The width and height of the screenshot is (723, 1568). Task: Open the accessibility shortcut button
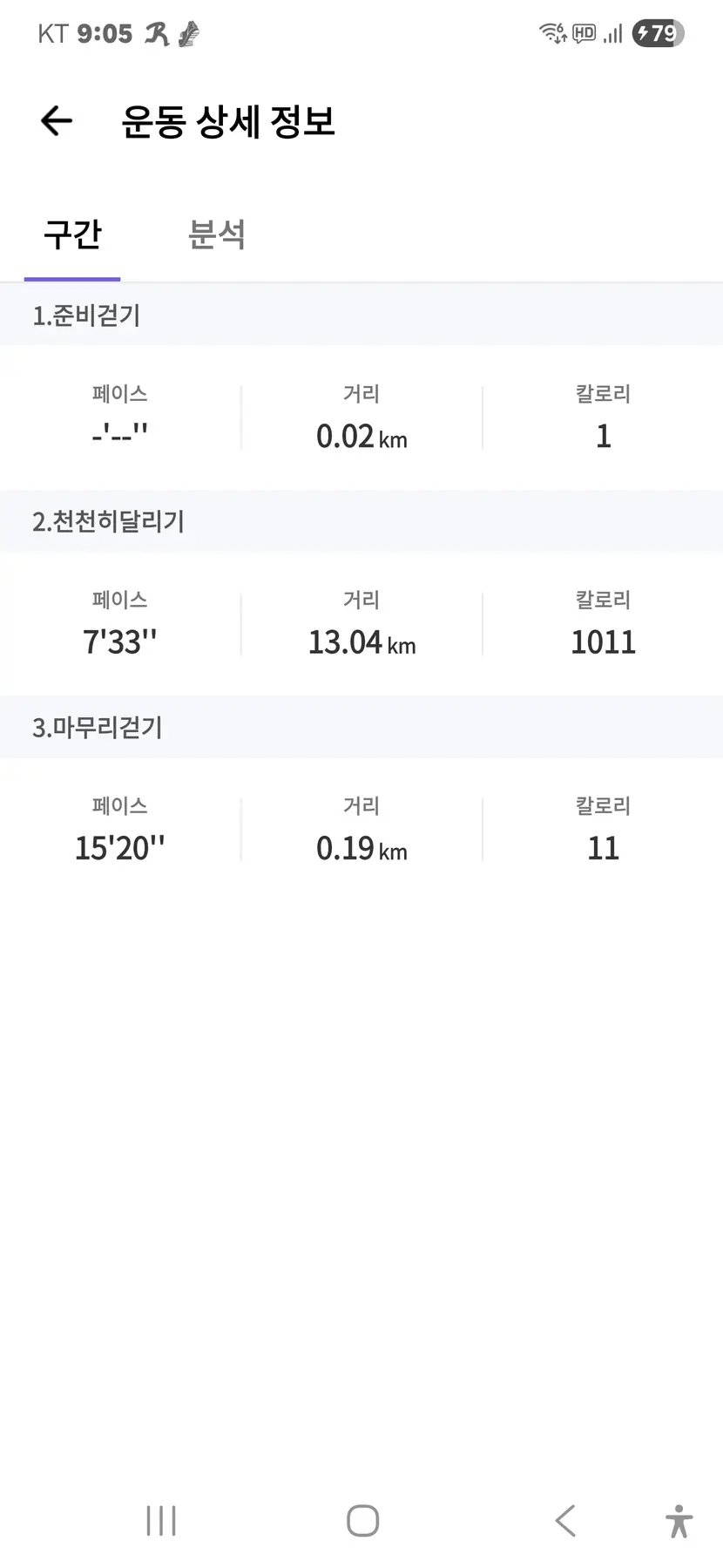(x=679, y=1521)
